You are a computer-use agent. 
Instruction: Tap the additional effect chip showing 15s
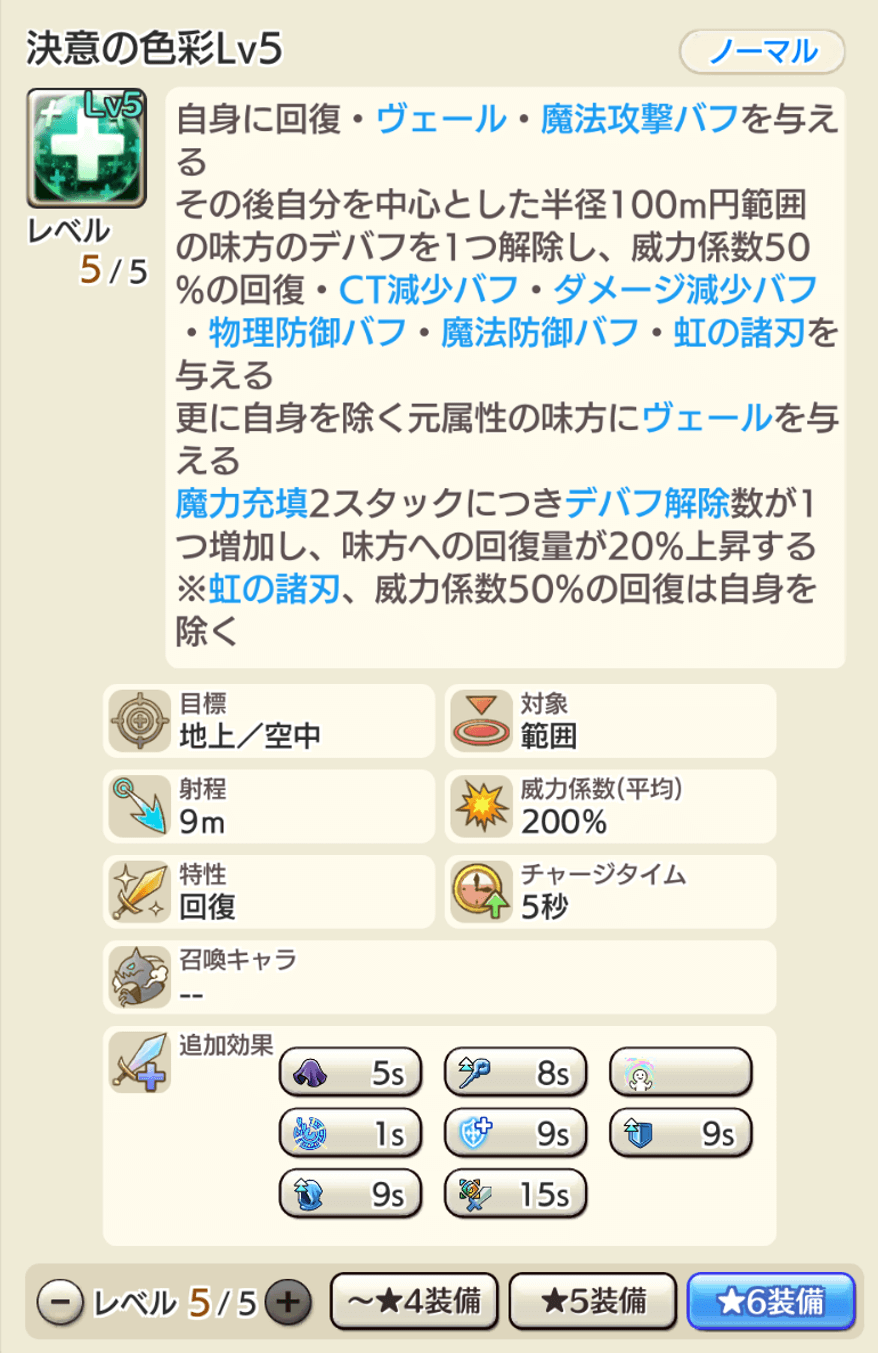[x=514, y=1192]
